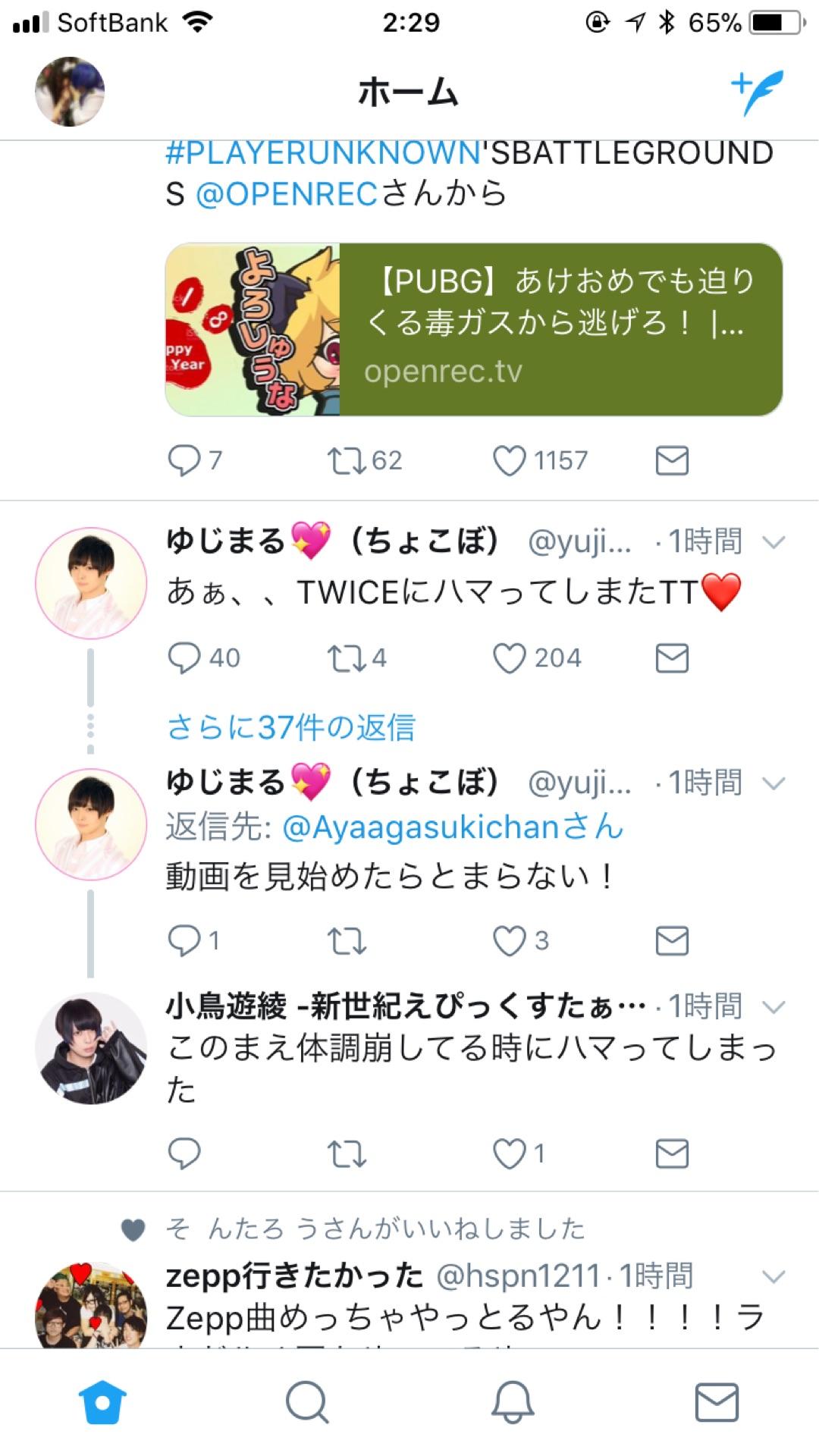Show さらに37件の返信 replies
The image size is (819, 1456).
(291, 727)
